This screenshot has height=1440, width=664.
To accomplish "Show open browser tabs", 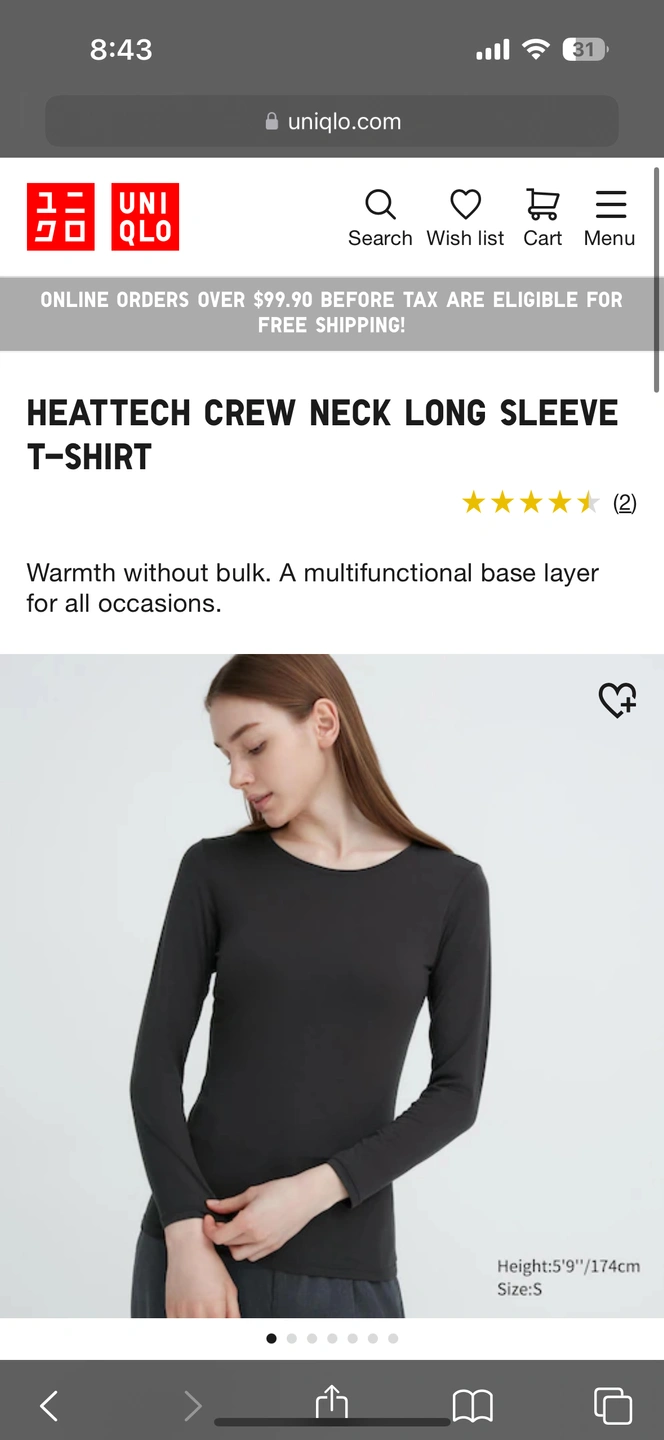I will click(x=612, y=1405).
